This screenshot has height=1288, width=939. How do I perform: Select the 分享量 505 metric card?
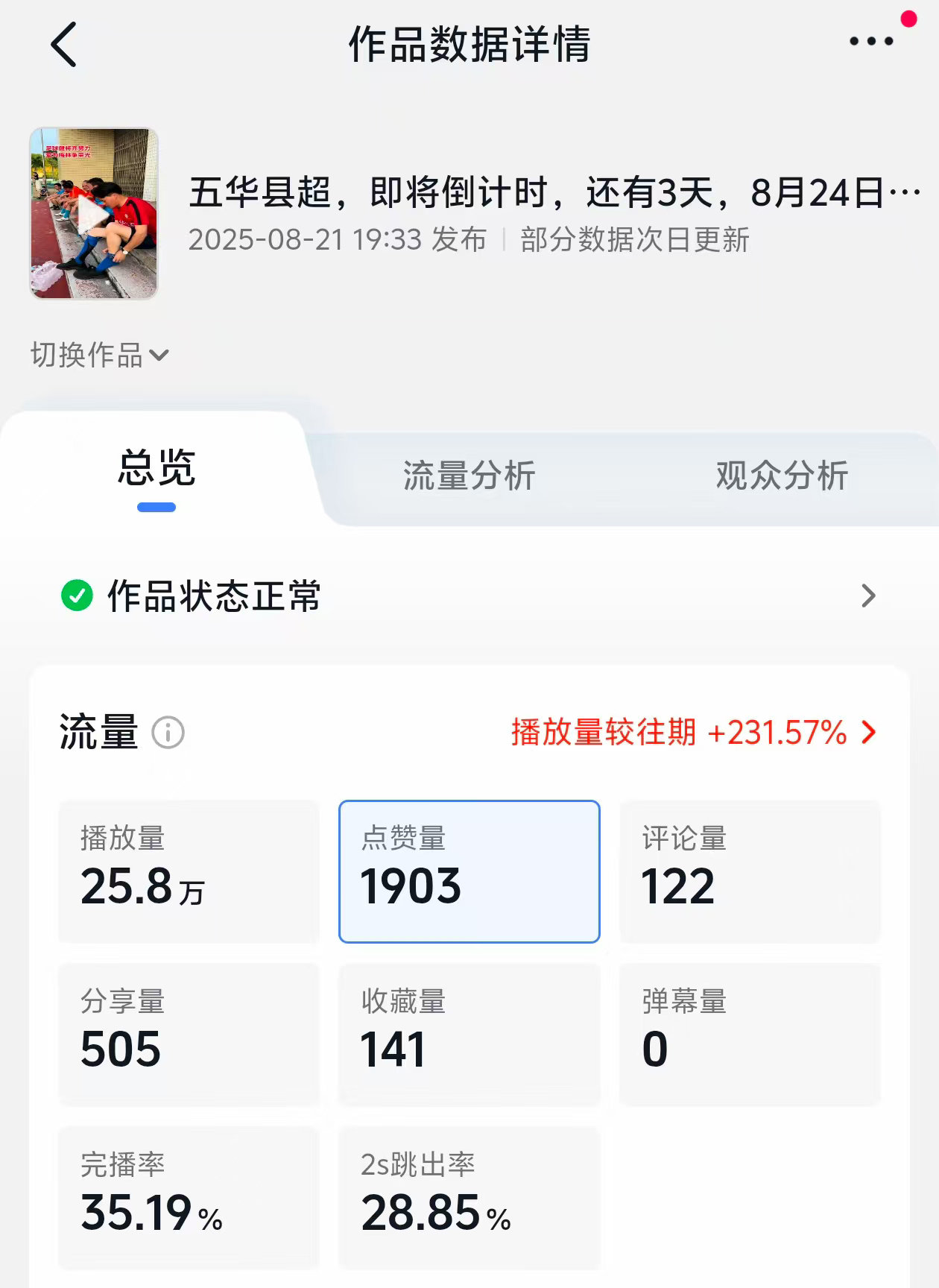(189, 1034)
